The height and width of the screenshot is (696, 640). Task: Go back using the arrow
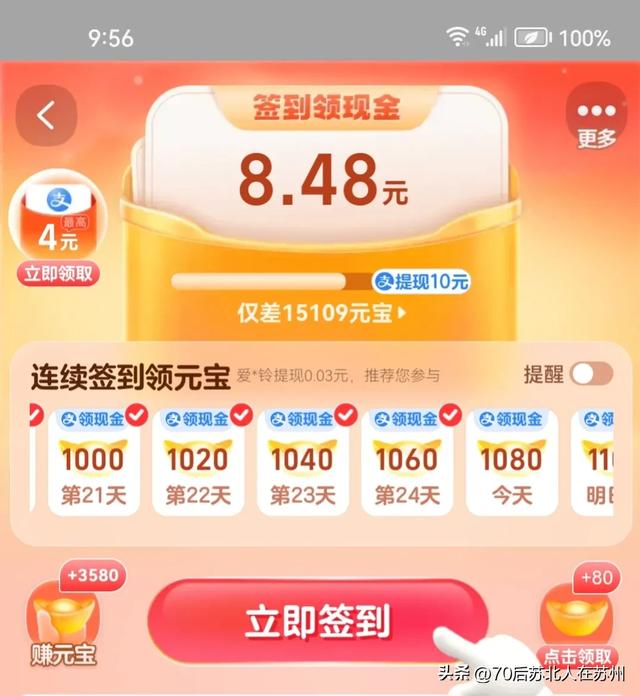click(x=46, y=116)
